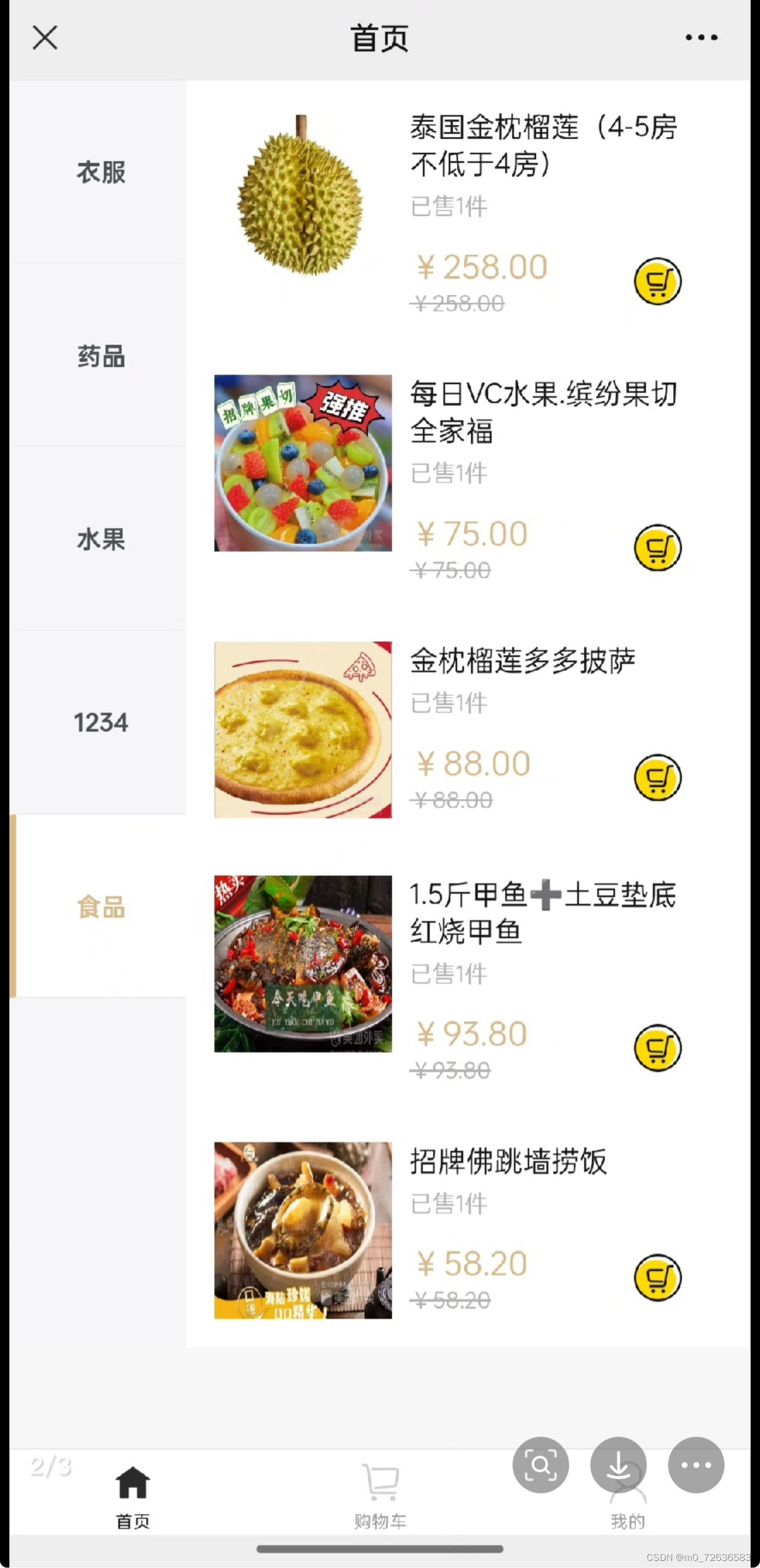Open the top-right overflow menu
The image size is (760, 1568).
click(x=701, y=38)
